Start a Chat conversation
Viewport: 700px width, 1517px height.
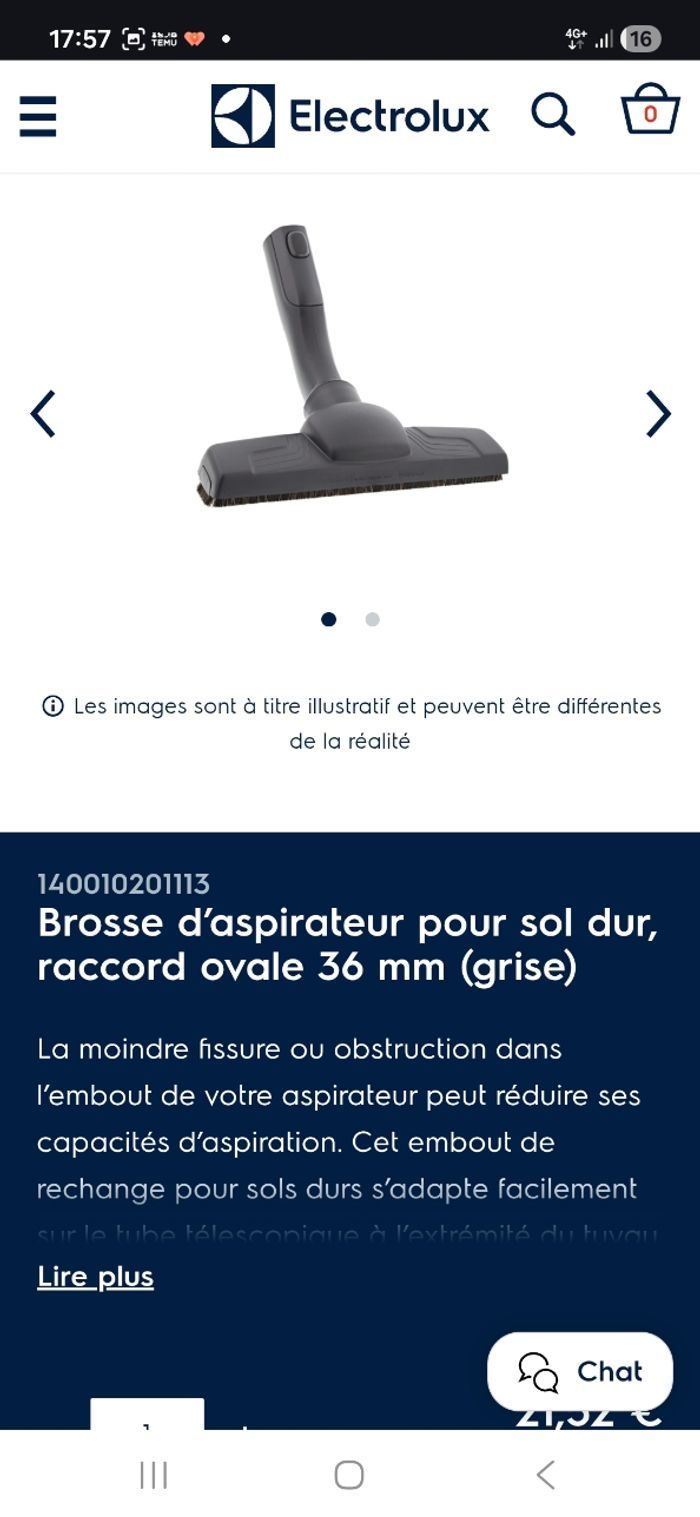pos(580,1371)
